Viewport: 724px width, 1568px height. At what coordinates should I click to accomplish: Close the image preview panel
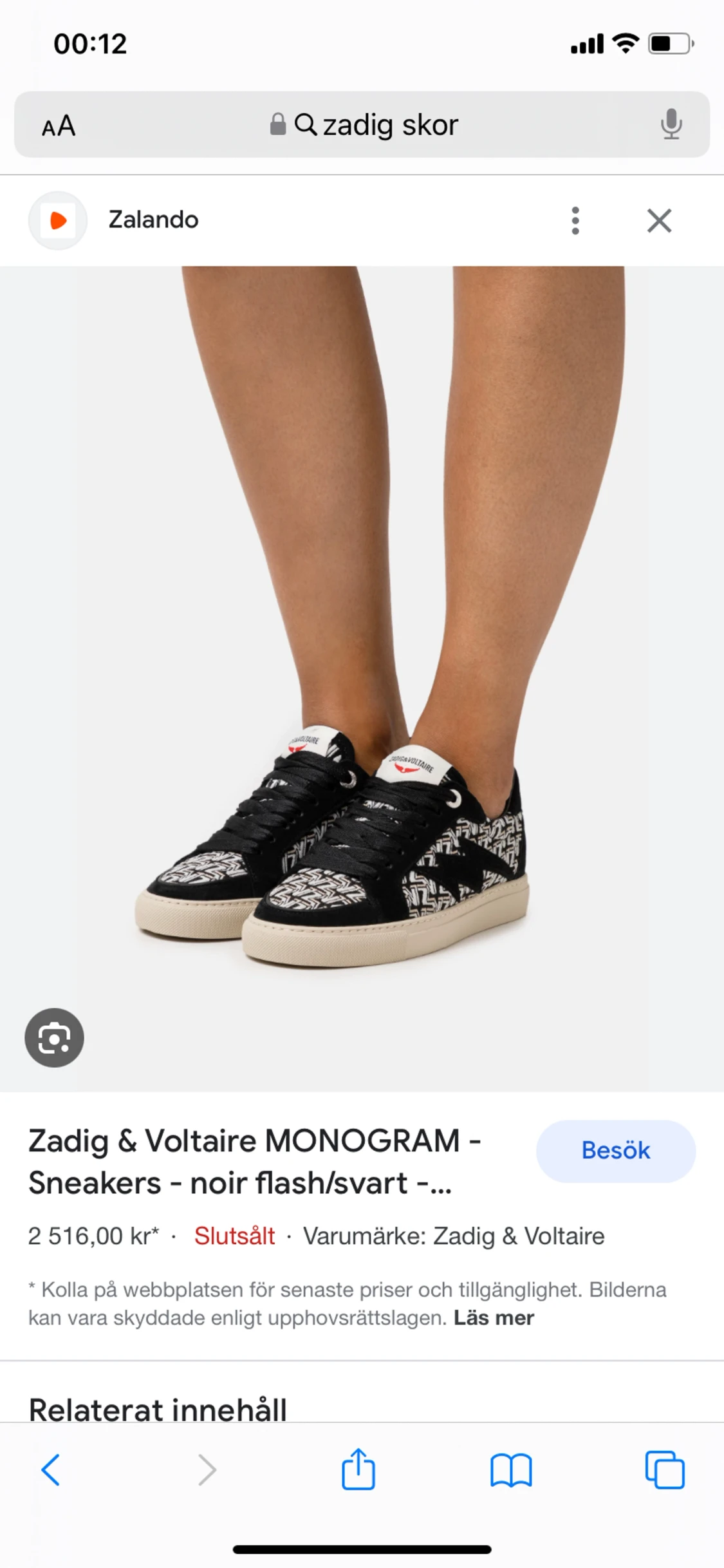pos(659,221)
